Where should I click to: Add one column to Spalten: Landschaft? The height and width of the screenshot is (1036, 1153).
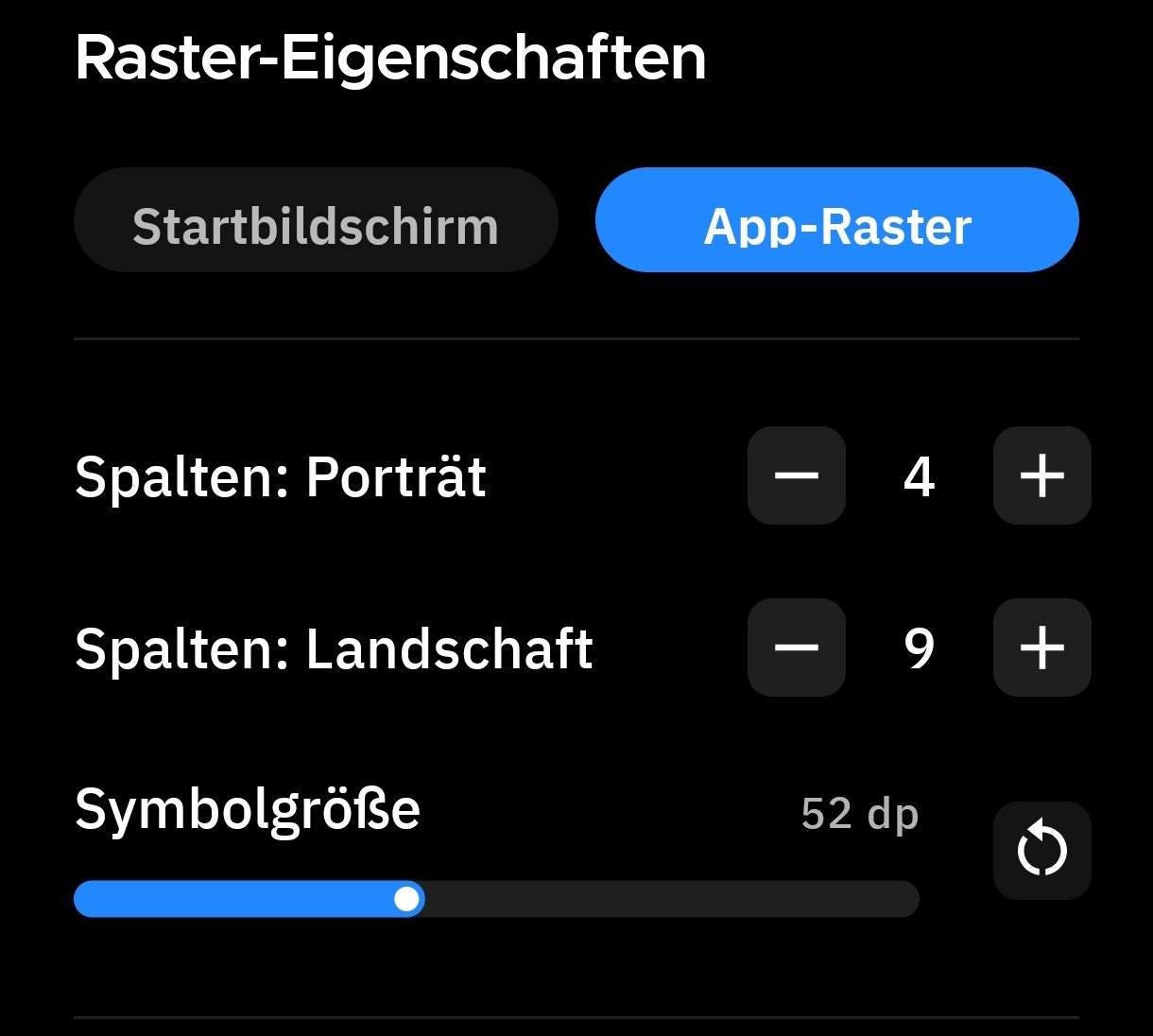1041,647
